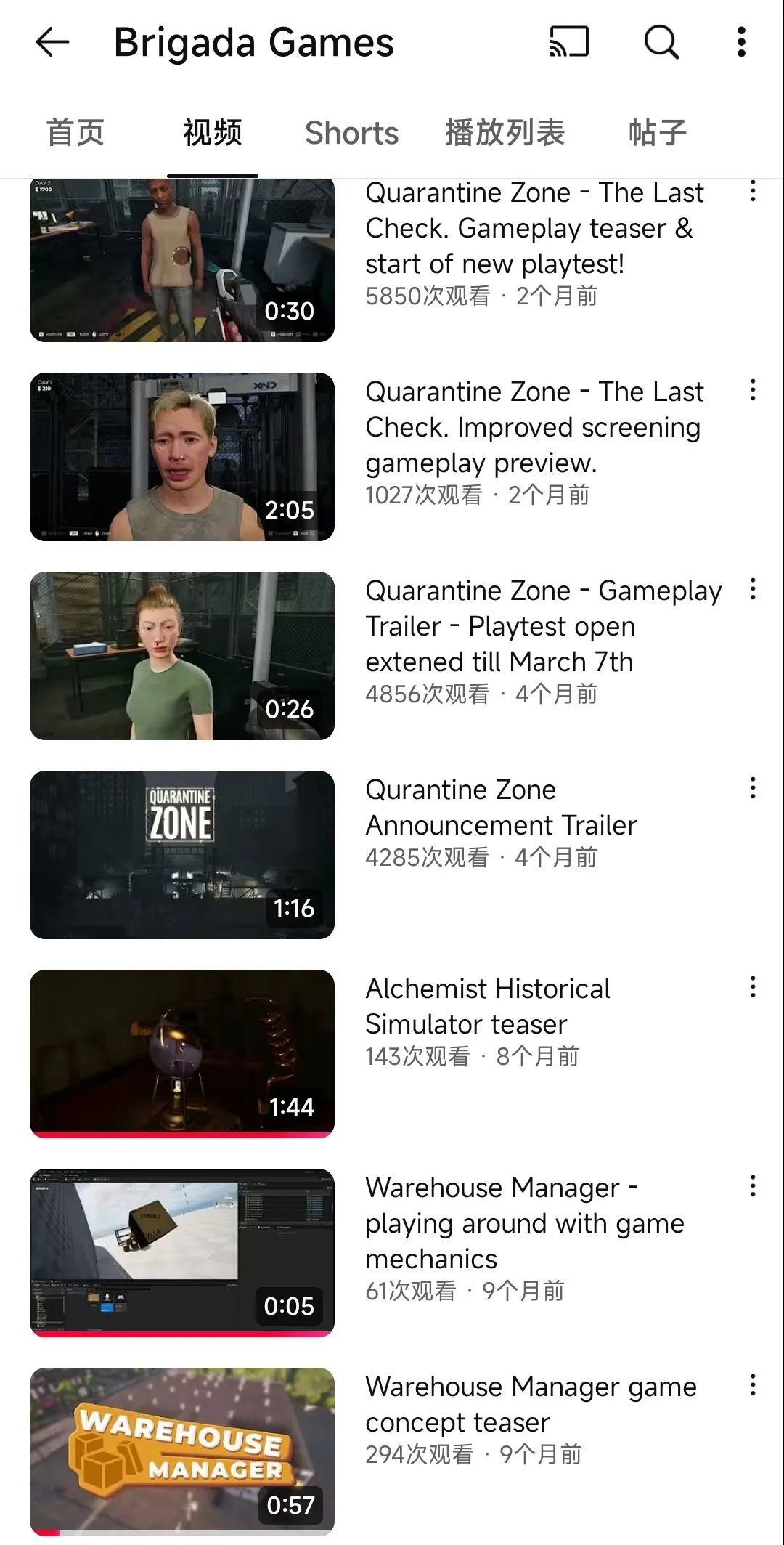Switch to the Shorts tab
Image resolution: width=784 pixels, height=1545 pixels.
click(351, 133)
